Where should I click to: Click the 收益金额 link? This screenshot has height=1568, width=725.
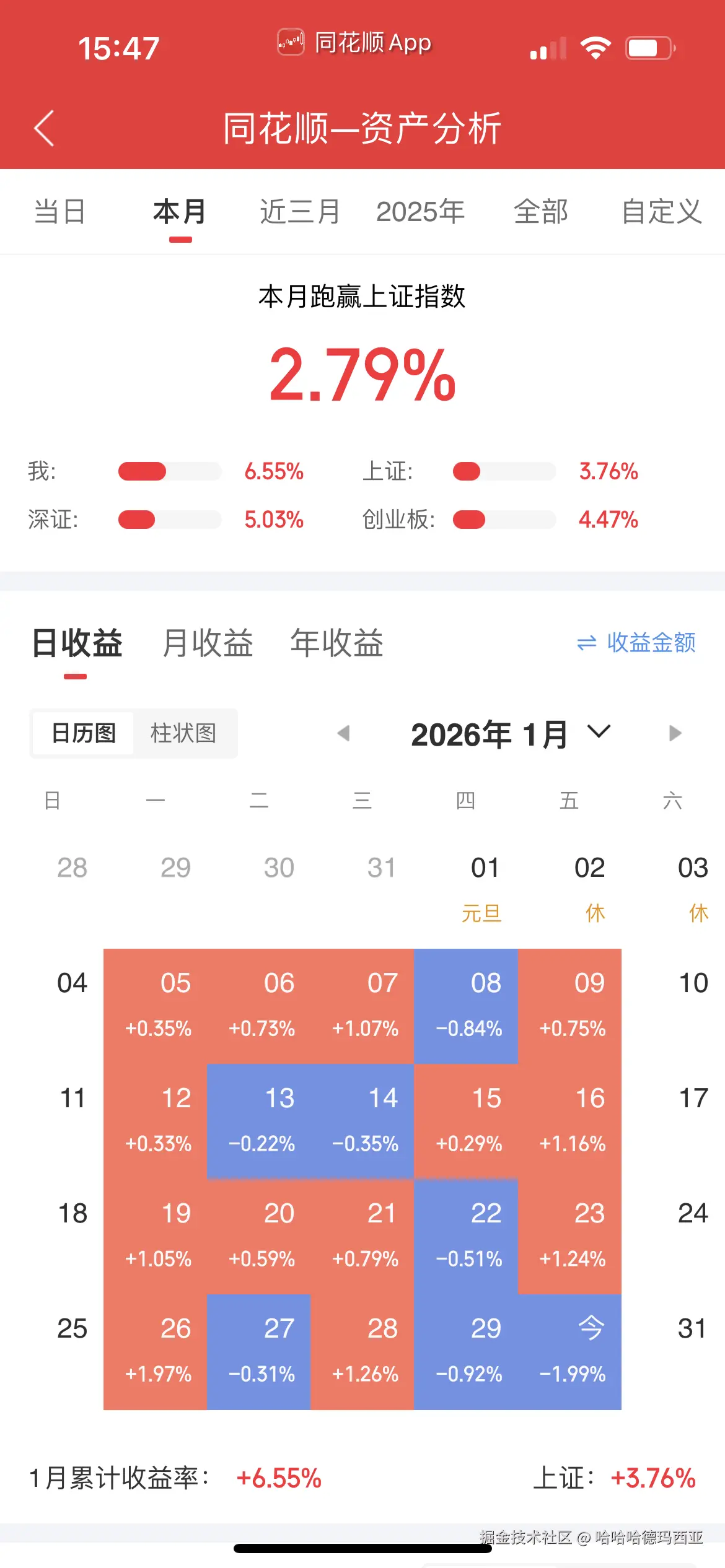coord(651,644)
